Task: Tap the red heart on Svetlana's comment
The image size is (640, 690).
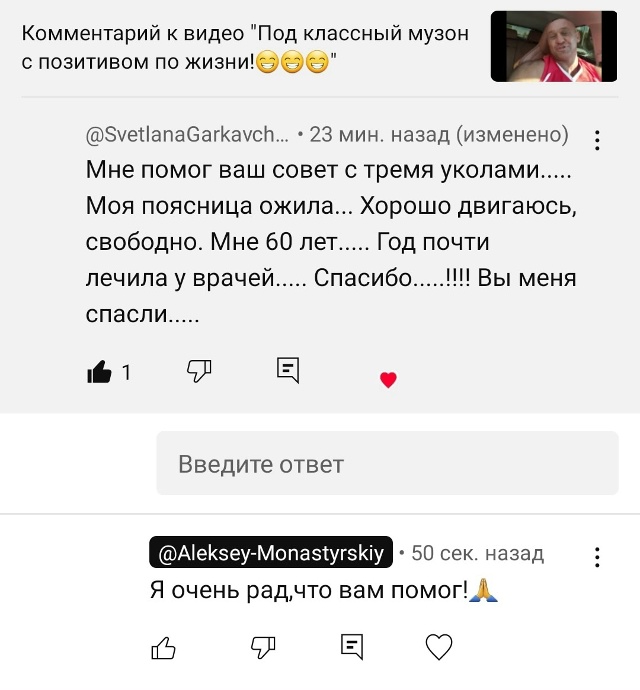Action: pos(389,379)
